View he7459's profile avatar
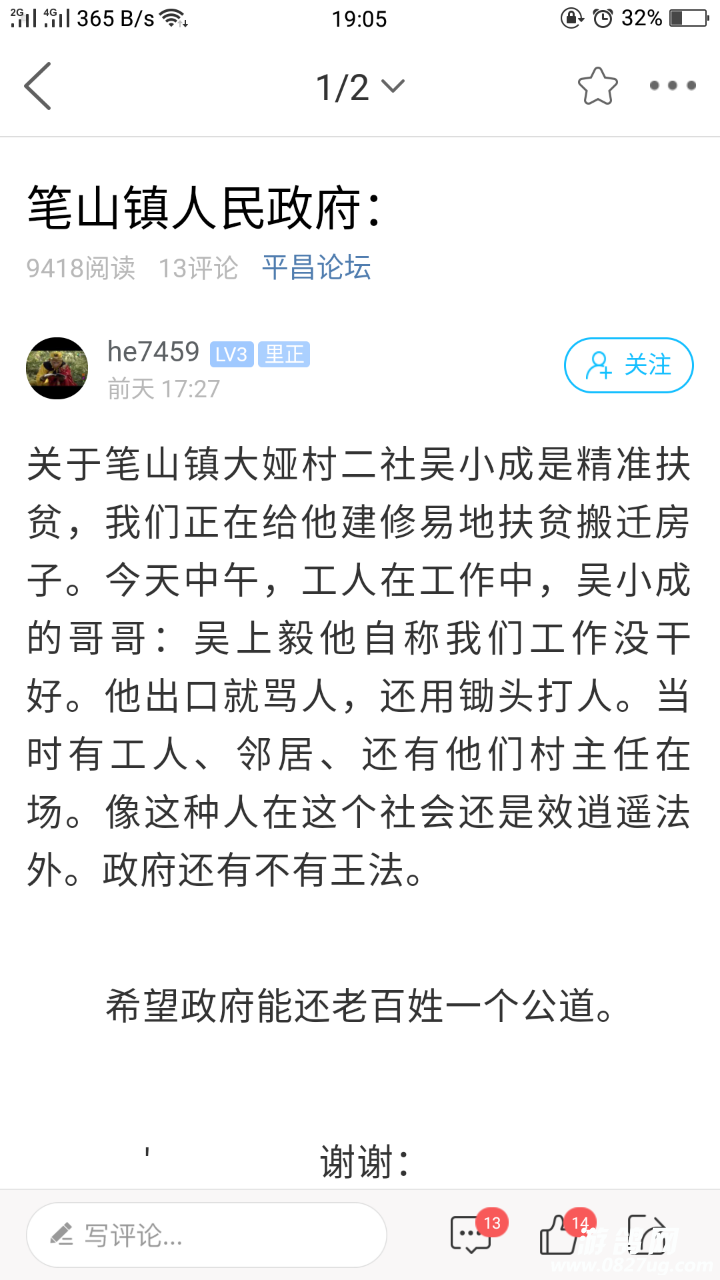Image resolution: width=720 pixels, height=1280 pixels. coord(57,368)
